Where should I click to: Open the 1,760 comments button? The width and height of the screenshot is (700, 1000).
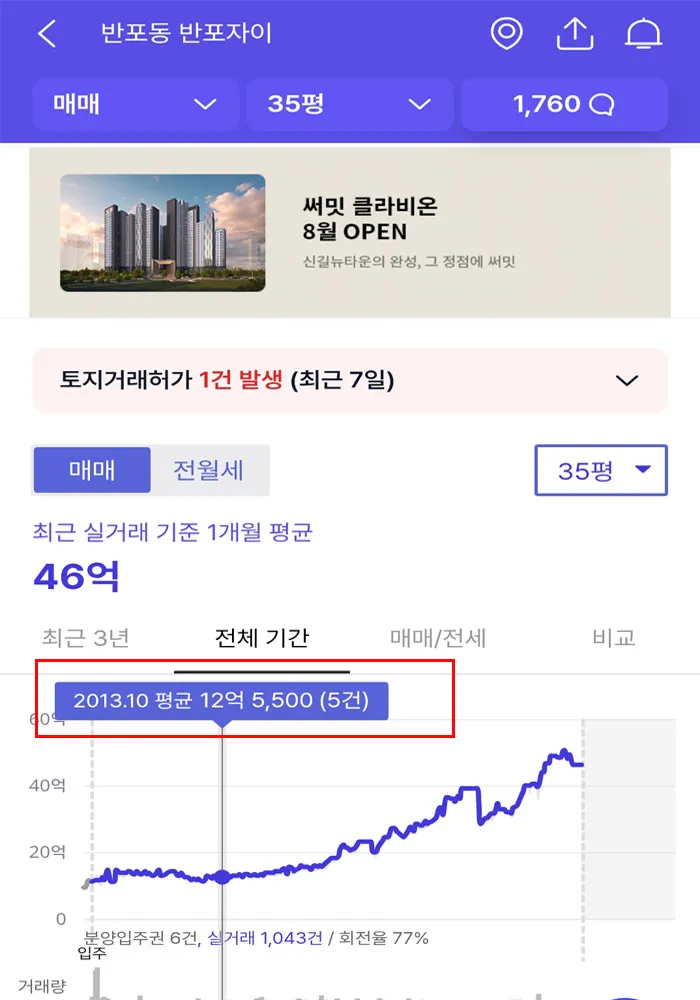coord(564,104)
